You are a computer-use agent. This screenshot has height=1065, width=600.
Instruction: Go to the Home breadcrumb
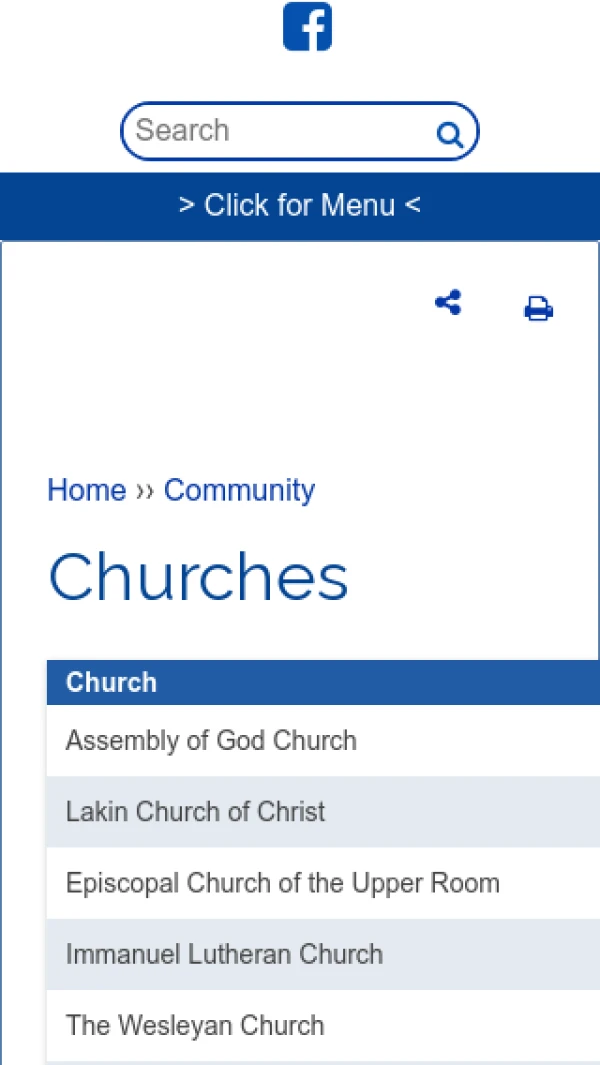tap(87, 490)
